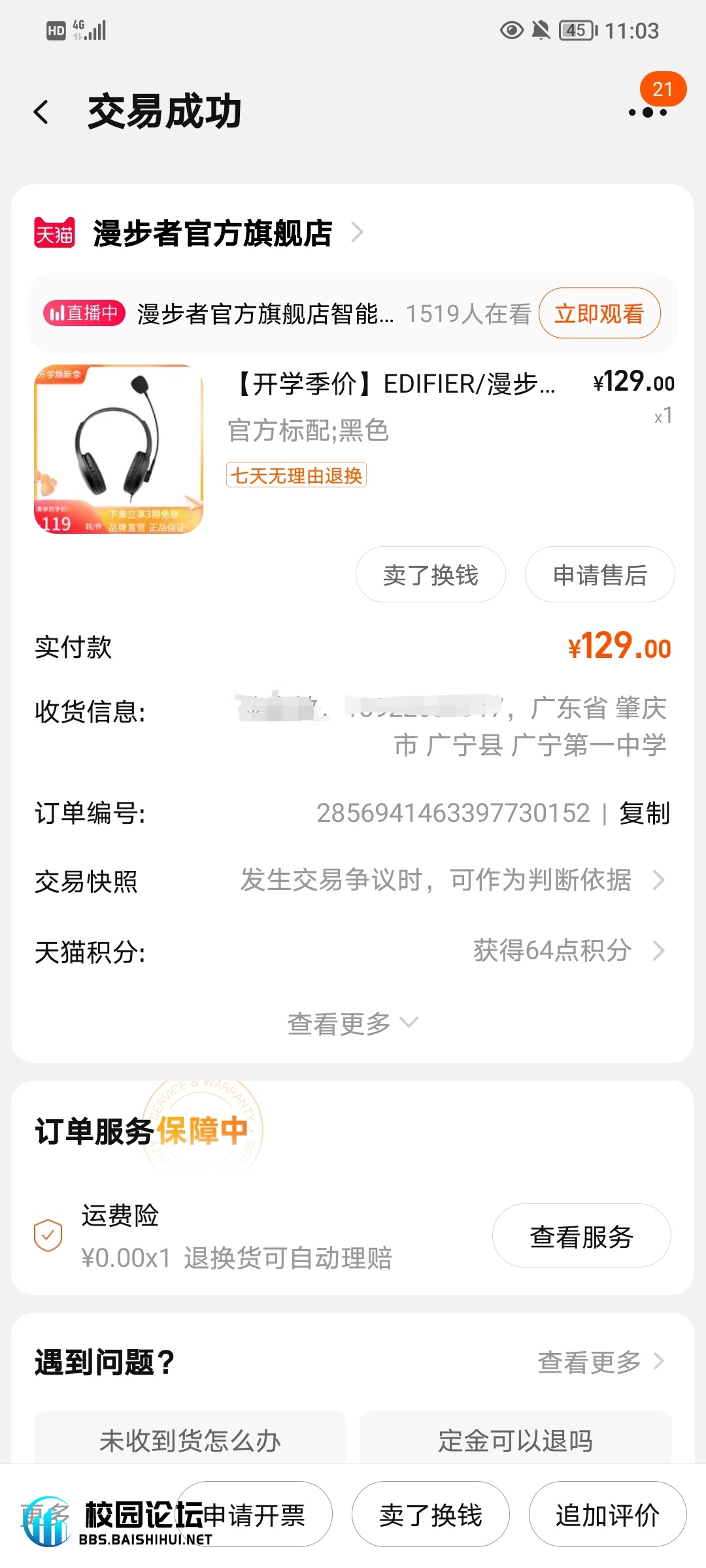Viewport: 706px width, 1568px height.
Task: Tap 追加评价 to add a review
Action: coord(607,1514)
